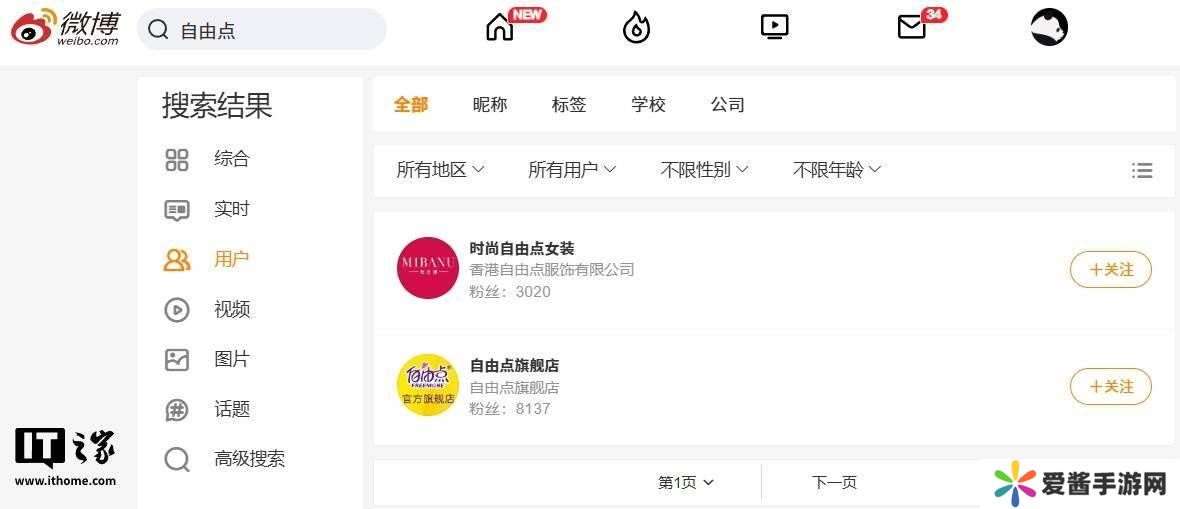
Task: Select the 综合 search category
Action: 231,159
